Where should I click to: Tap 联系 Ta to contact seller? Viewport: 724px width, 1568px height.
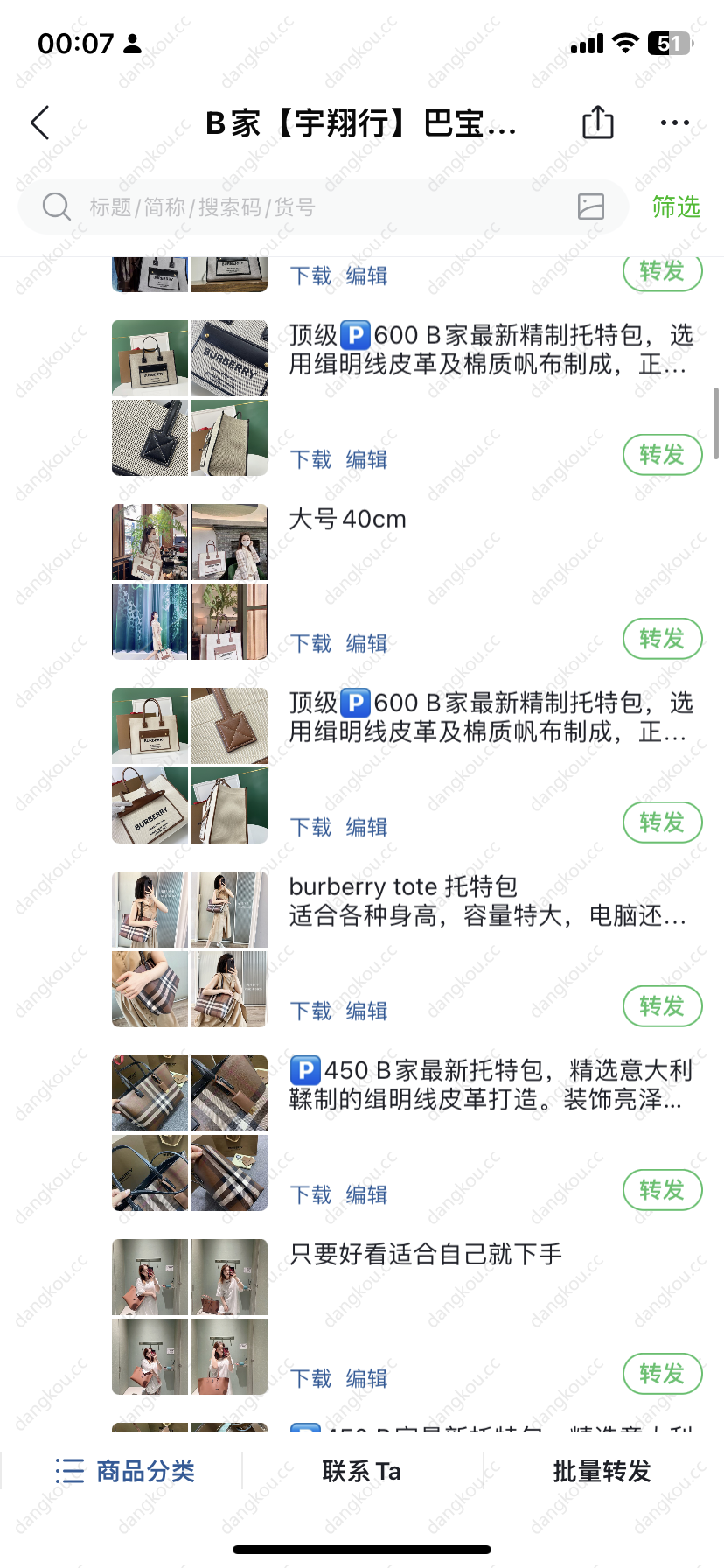coord(362,1471)
